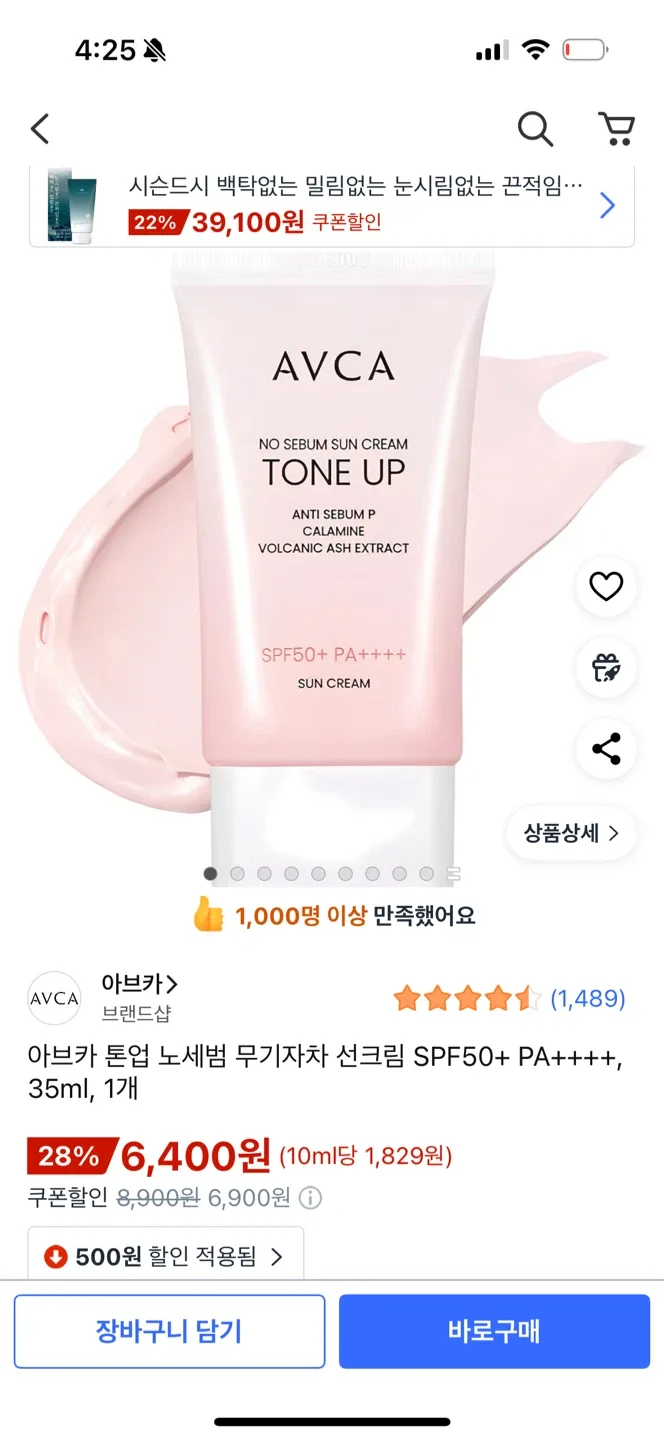The width and height of the screenshot is (664, 1440).
Task: Expand 500원 할인 적용됨 details
Action: (x=165, y=1256)
